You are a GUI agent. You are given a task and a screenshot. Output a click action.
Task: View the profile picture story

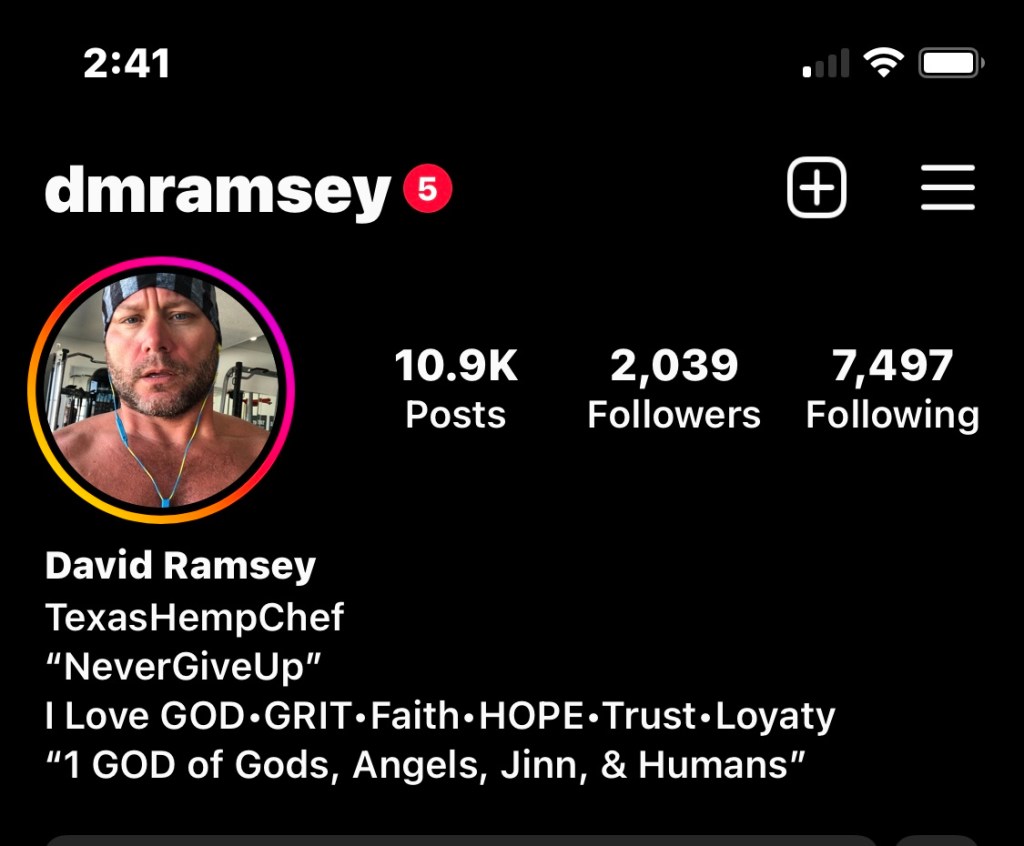click(x=161, y=390)
